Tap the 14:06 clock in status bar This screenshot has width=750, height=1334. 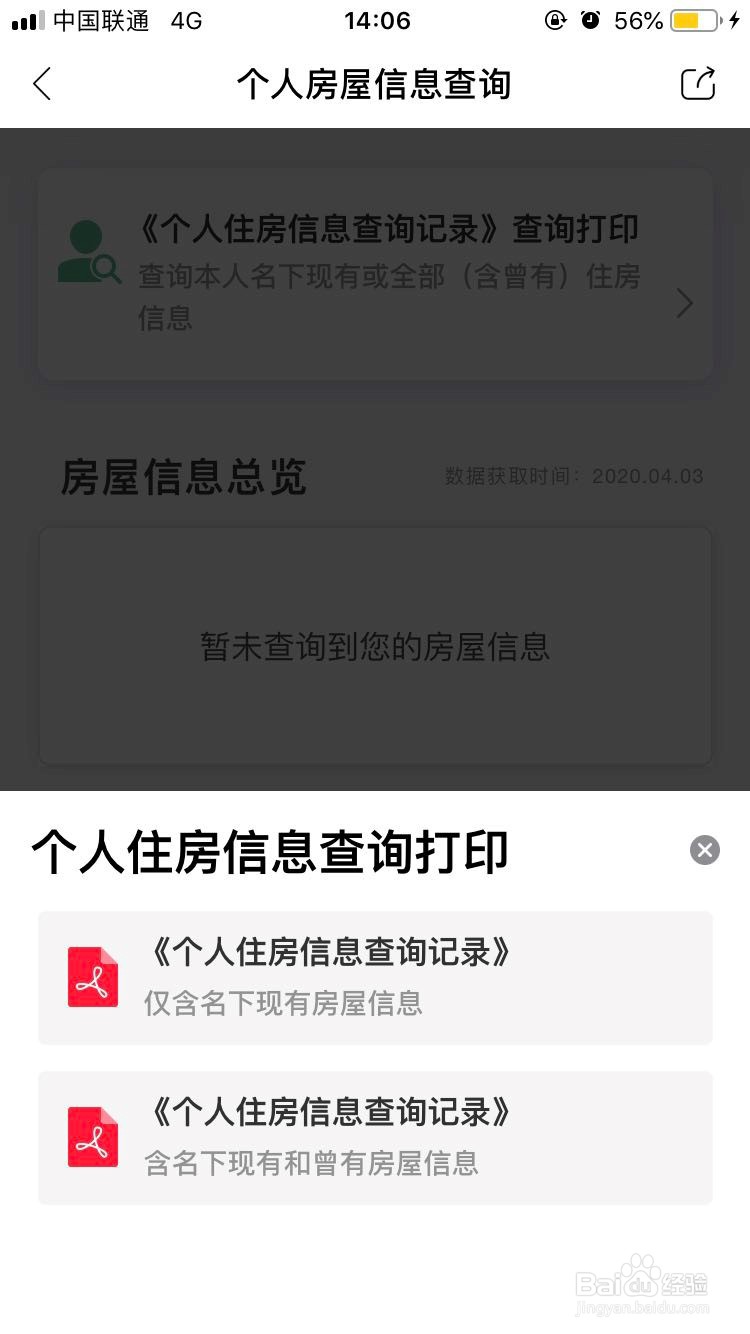(376, 20)
